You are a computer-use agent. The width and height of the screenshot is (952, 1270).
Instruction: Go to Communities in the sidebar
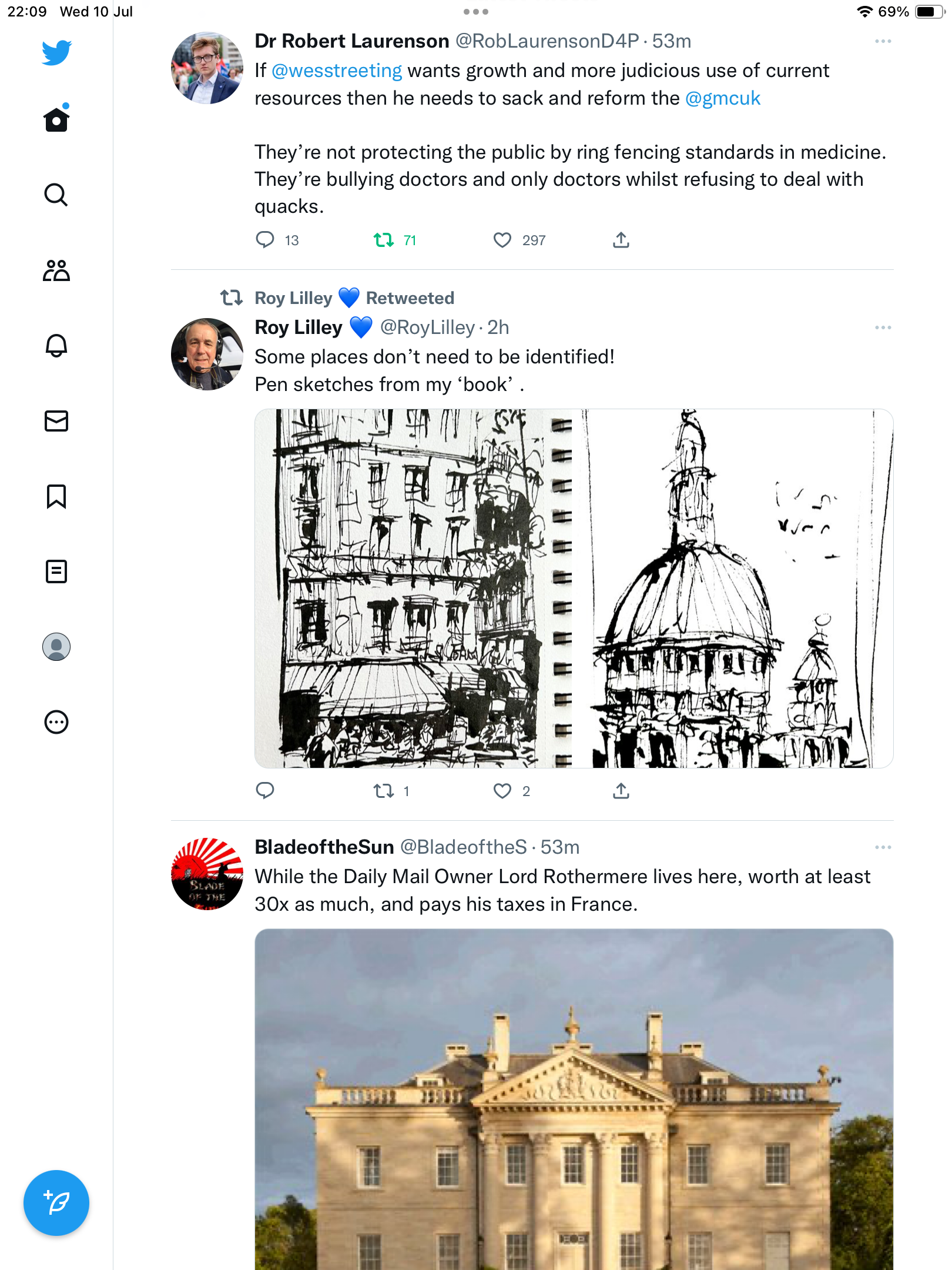pos(56,270)
